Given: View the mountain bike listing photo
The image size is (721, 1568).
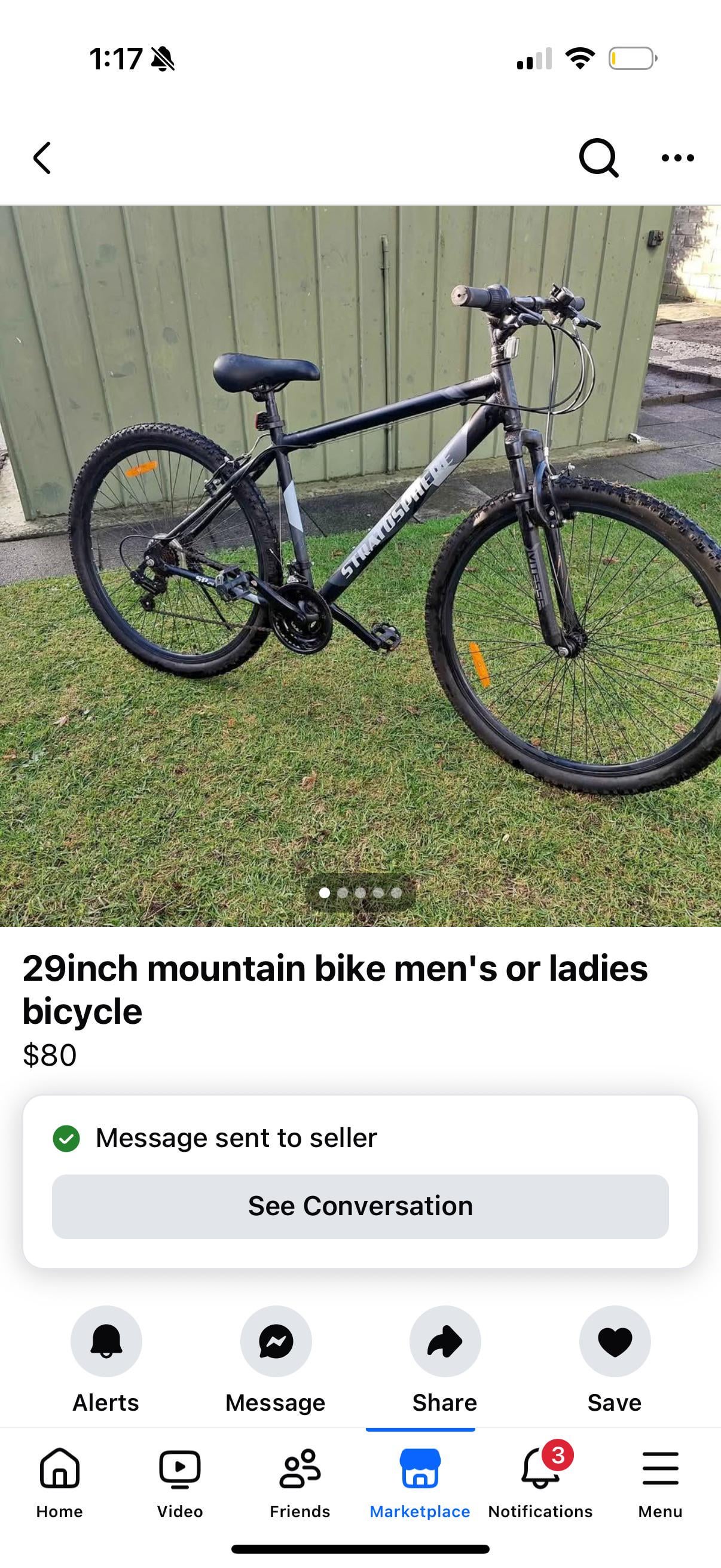Looking at the screenshot, I should [360, 566].
